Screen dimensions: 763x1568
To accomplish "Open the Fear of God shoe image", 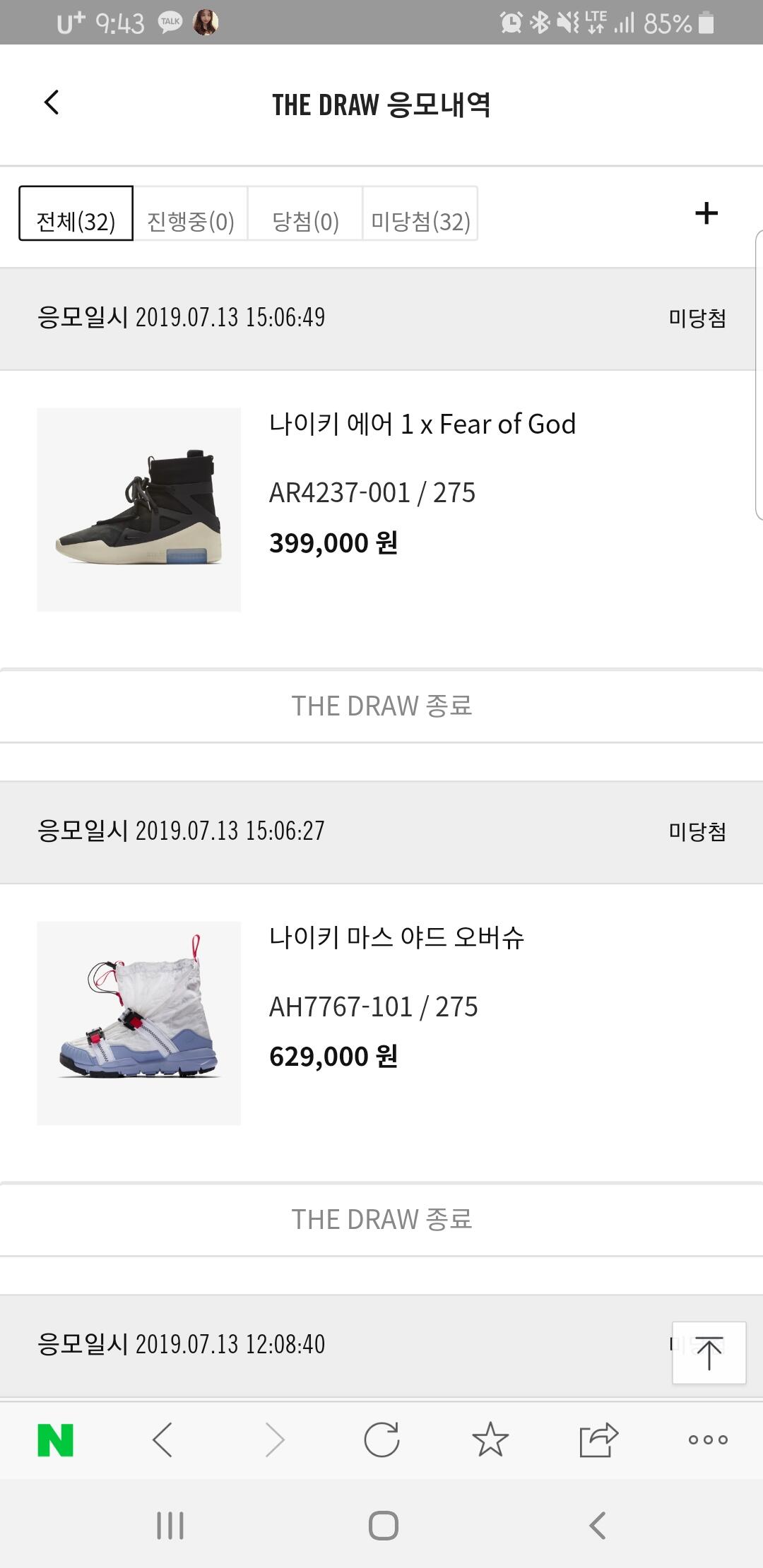I will [139, 509].
